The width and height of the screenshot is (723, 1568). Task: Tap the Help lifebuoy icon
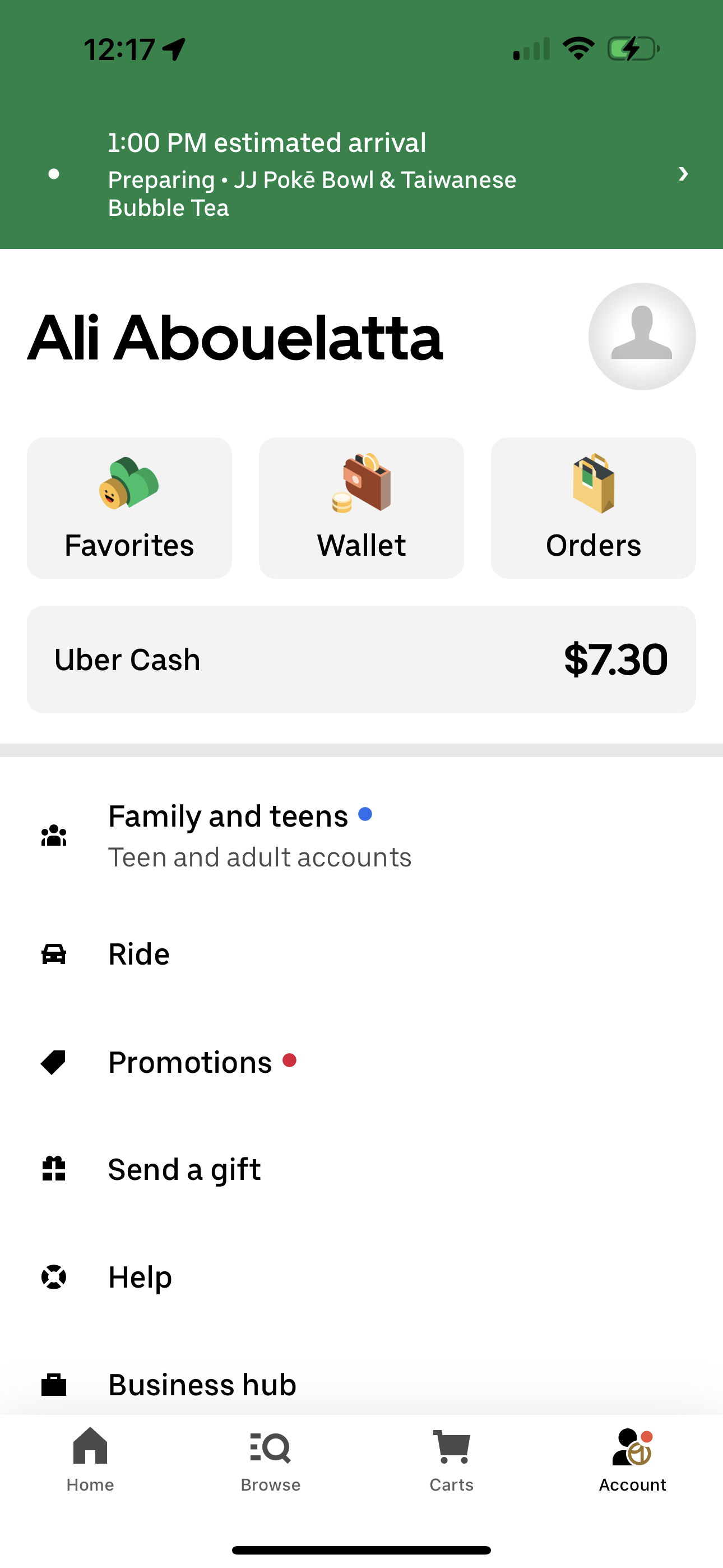tap(54, 1276)
